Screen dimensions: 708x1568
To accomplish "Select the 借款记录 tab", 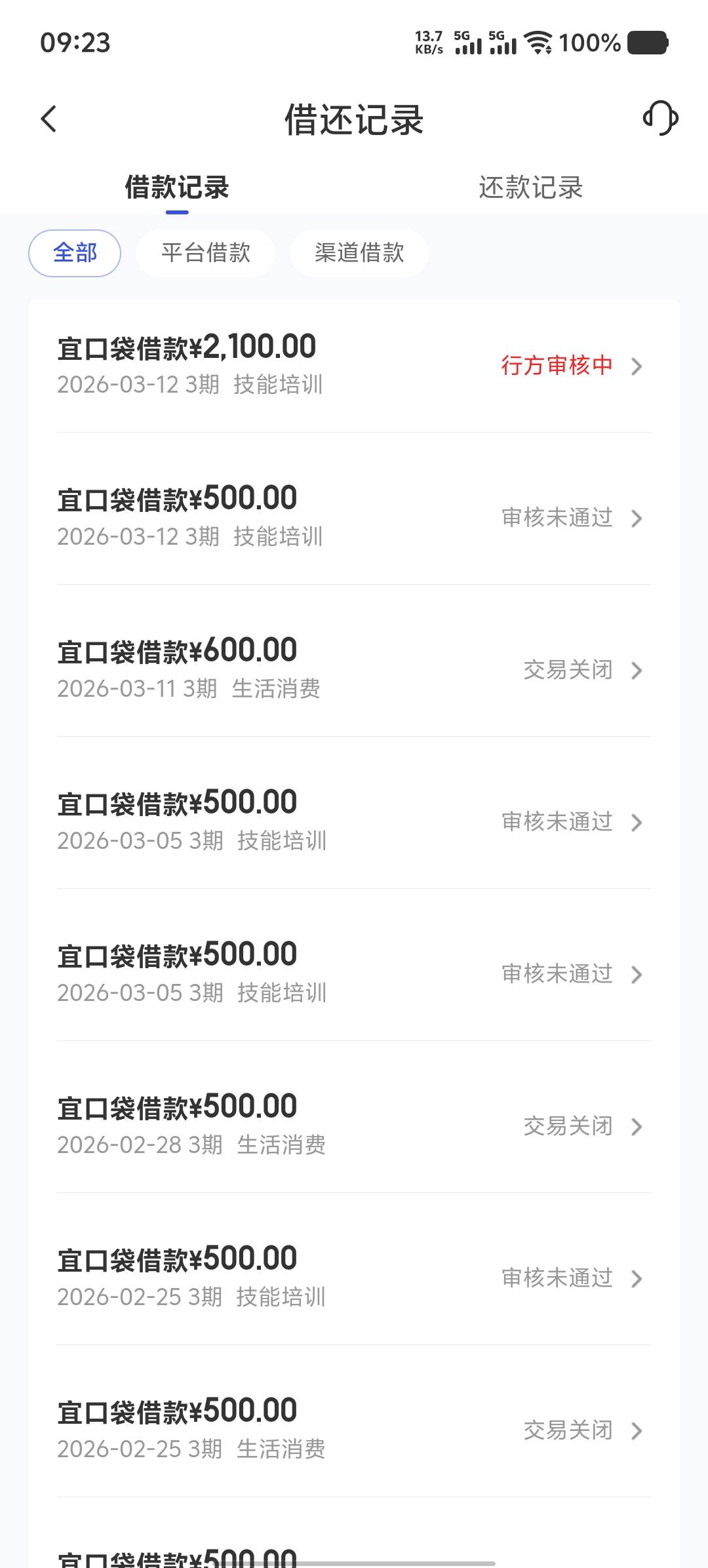I will coord(177,188).
